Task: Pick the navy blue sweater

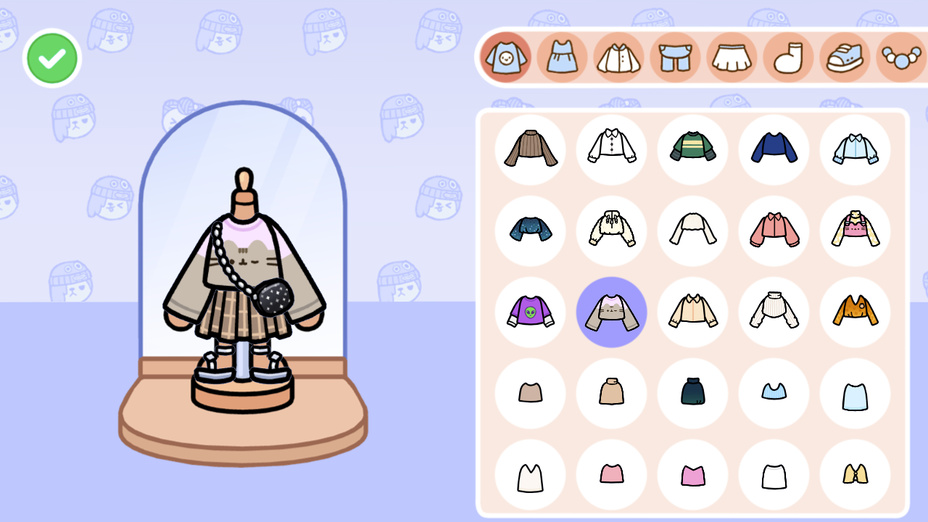Action: [x=774, y=149]
